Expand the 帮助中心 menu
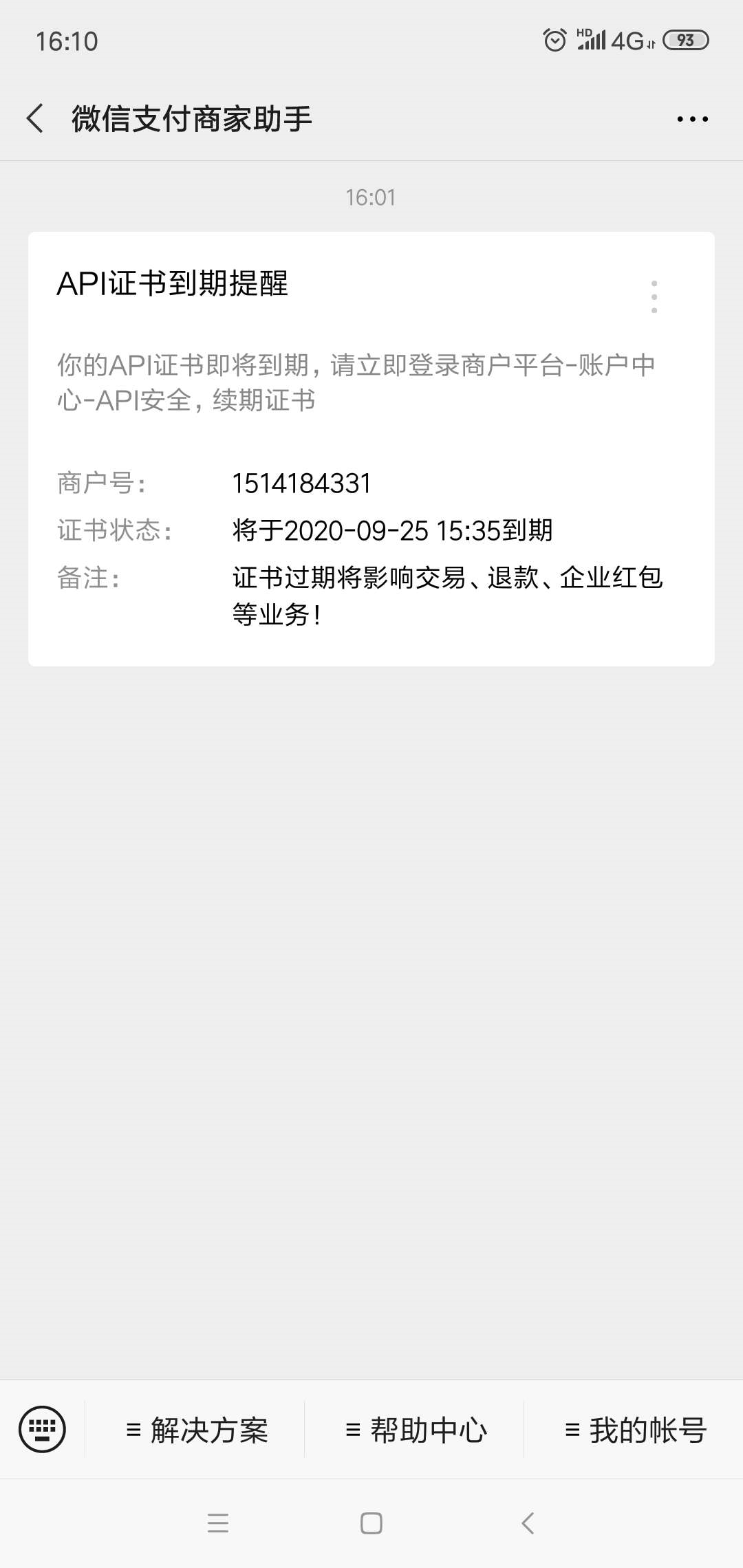This screenshot has height=1568, width=743. tap(416, 1430)
